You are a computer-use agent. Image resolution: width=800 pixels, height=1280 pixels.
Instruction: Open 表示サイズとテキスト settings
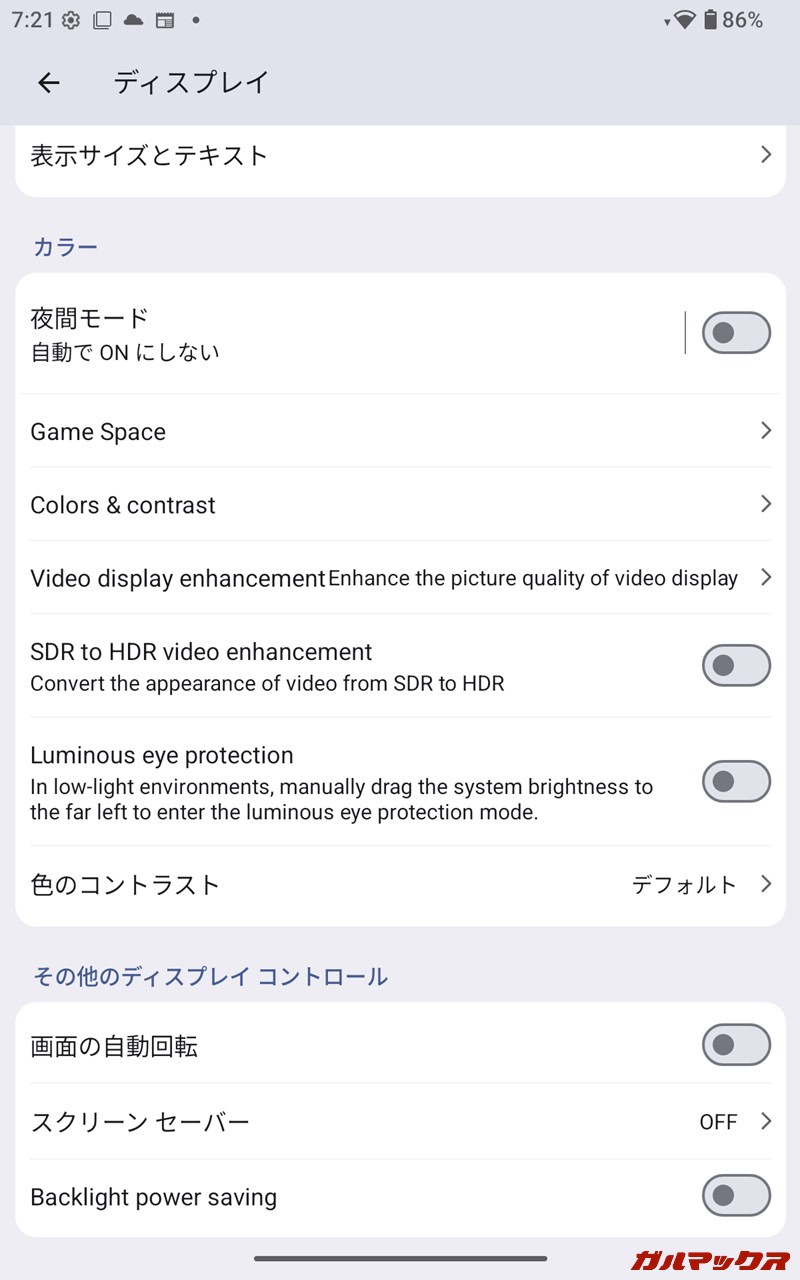pyautogui.click(x=400, y=158)
